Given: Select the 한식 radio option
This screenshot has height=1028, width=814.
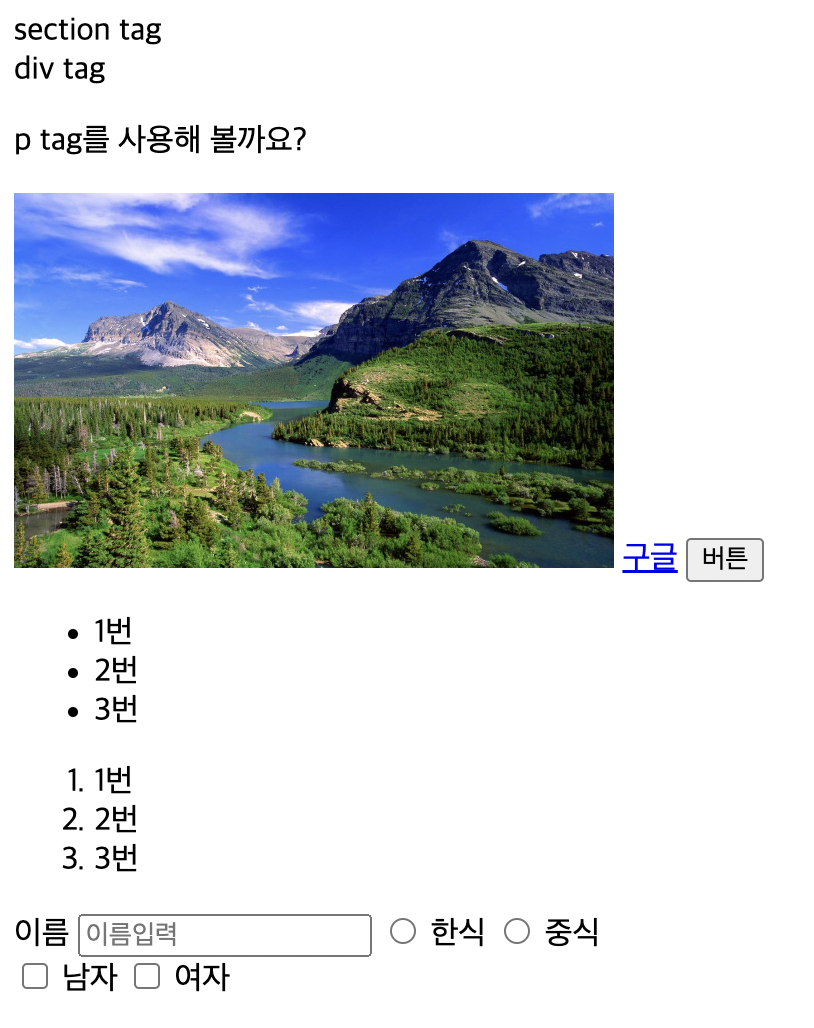Looking at the screenshot, I should click(x=403, y=932).
